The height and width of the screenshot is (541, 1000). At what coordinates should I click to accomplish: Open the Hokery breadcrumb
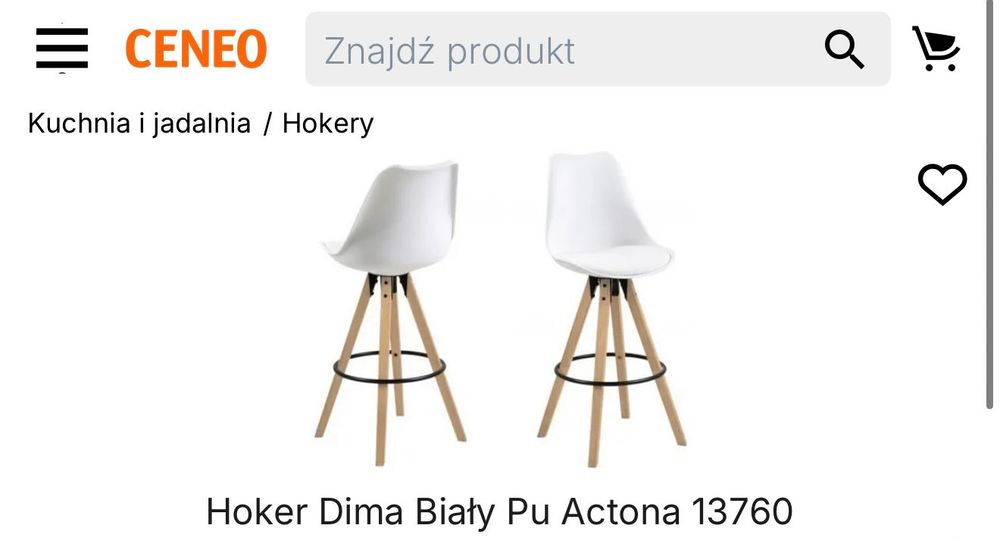pos(327,124)
